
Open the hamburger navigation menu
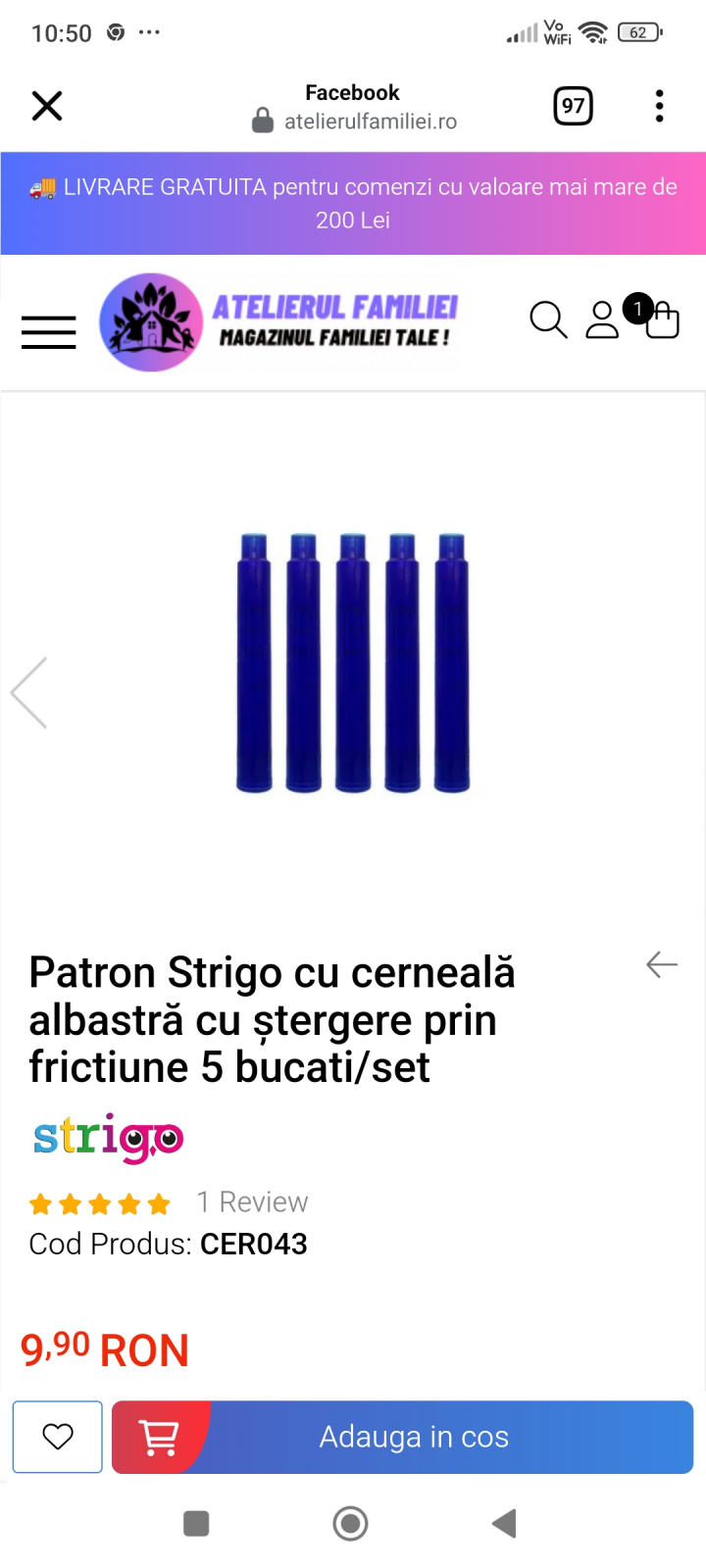[x=49, y=332]
